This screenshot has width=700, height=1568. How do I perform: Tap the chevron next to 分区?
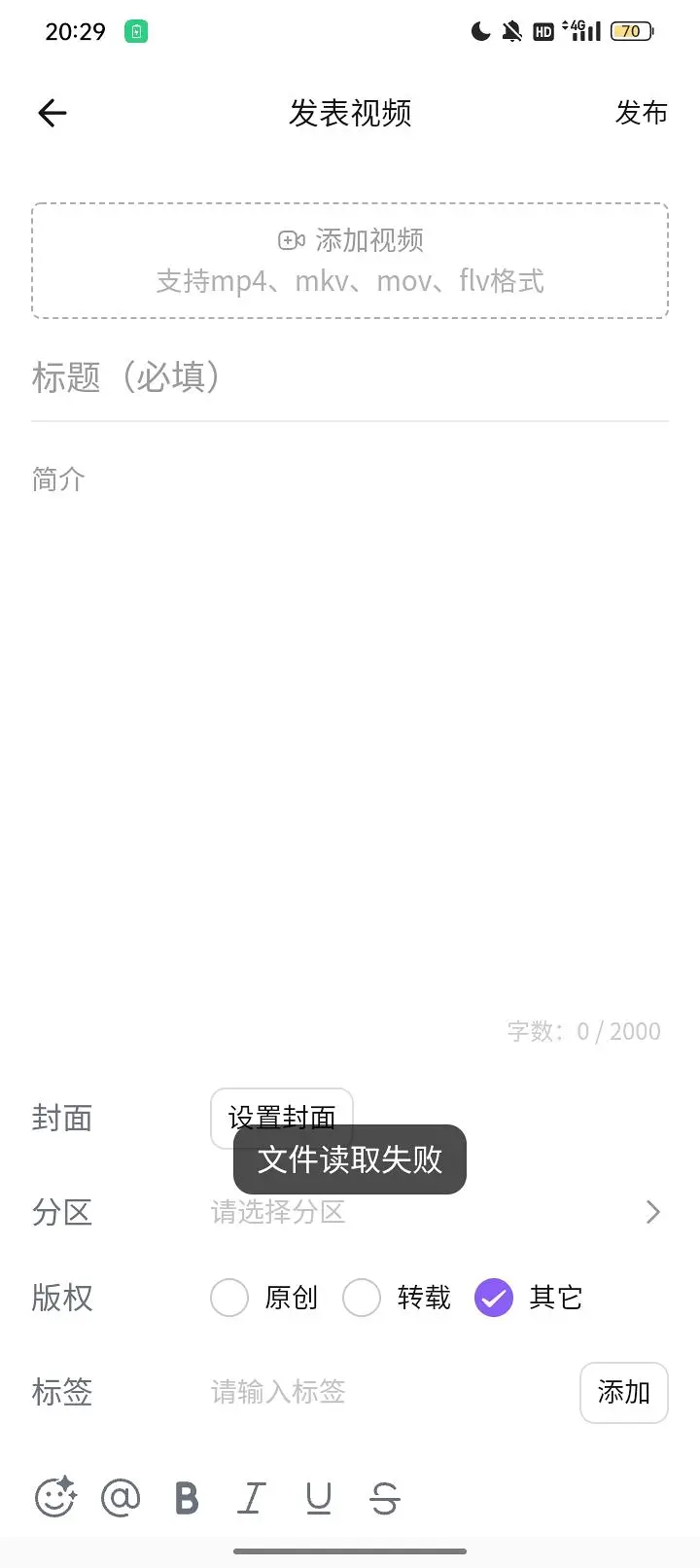click(x=652, y=1212)
